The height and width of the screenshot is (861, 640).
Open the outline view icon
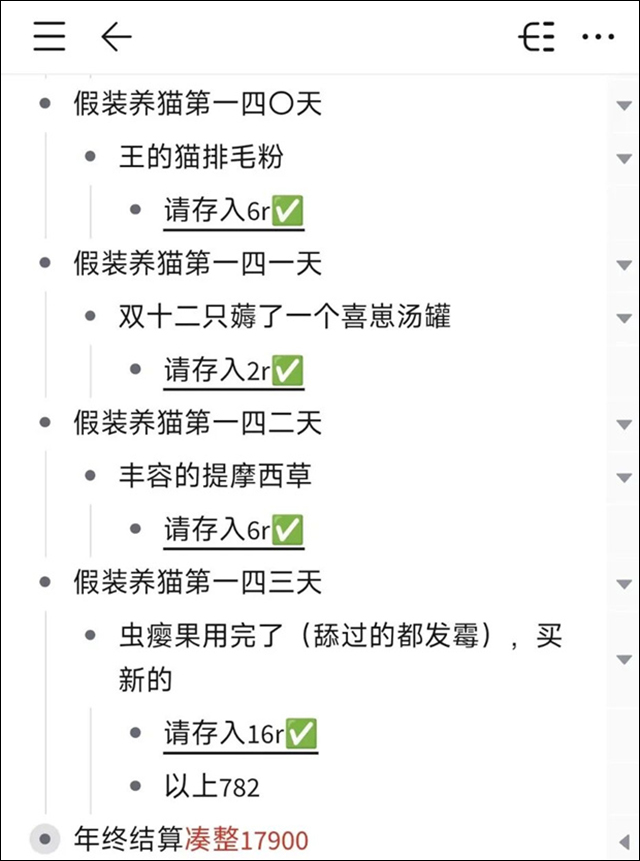(x=537, y=37)
